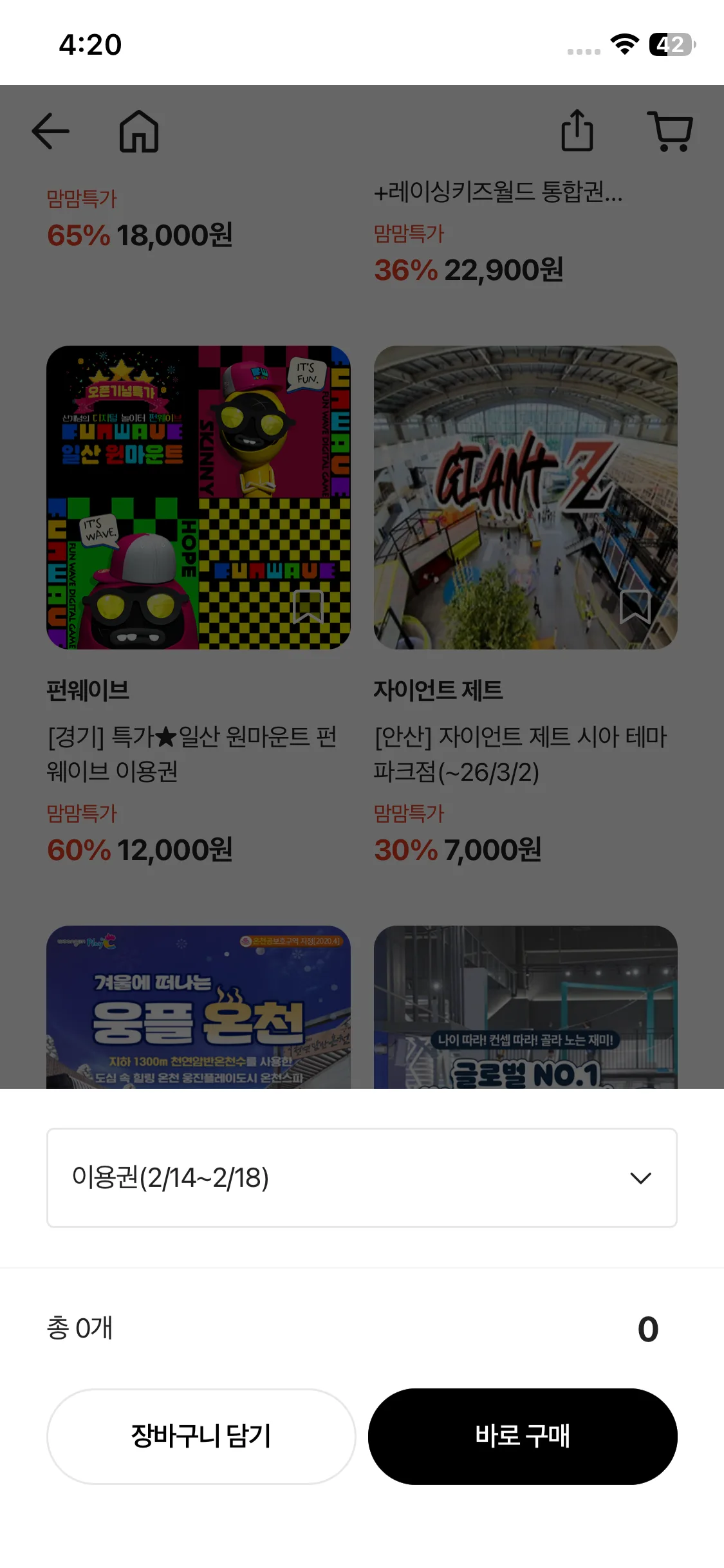Open the 자이언트 제트 product card

[x=525, y=497]
